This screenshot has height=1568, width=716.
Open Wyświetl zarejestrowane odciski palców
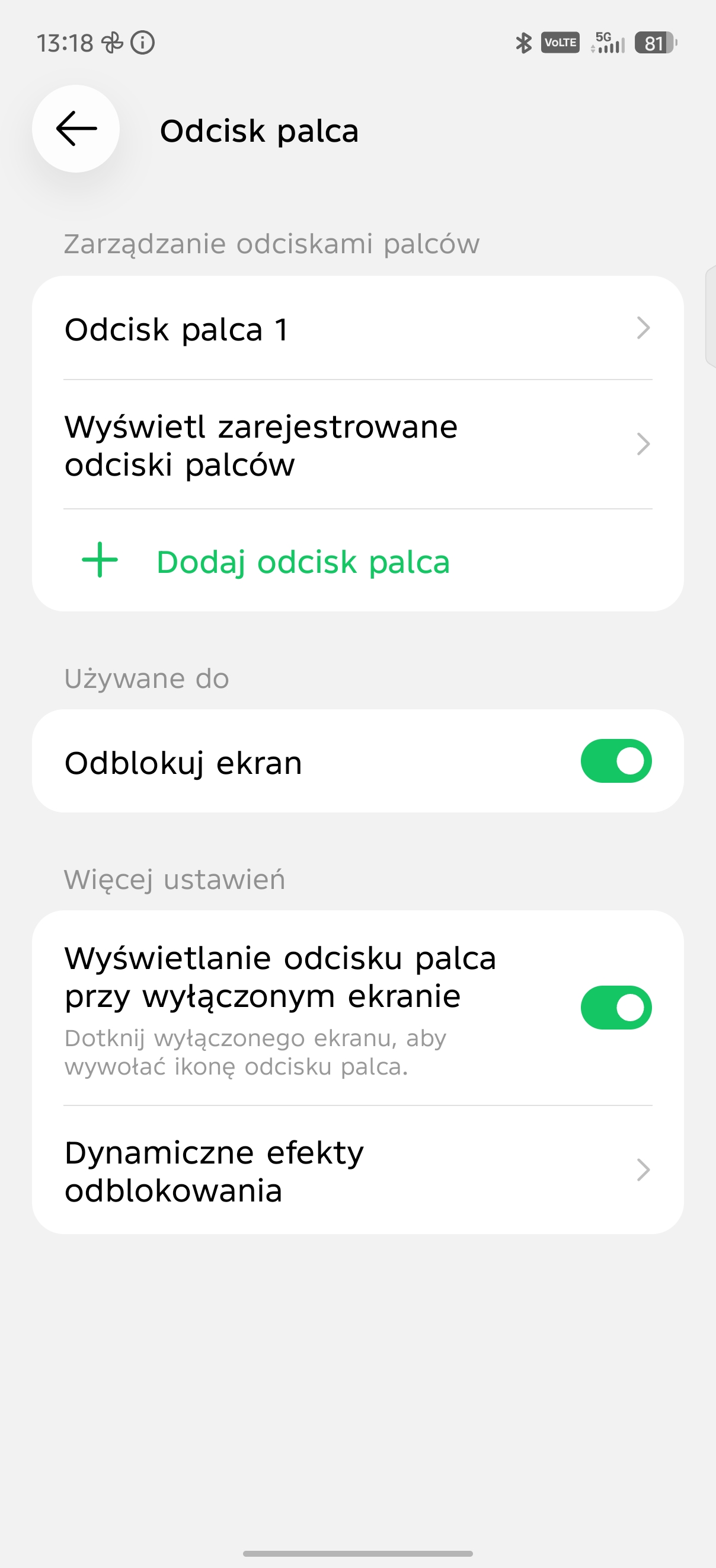357,445
